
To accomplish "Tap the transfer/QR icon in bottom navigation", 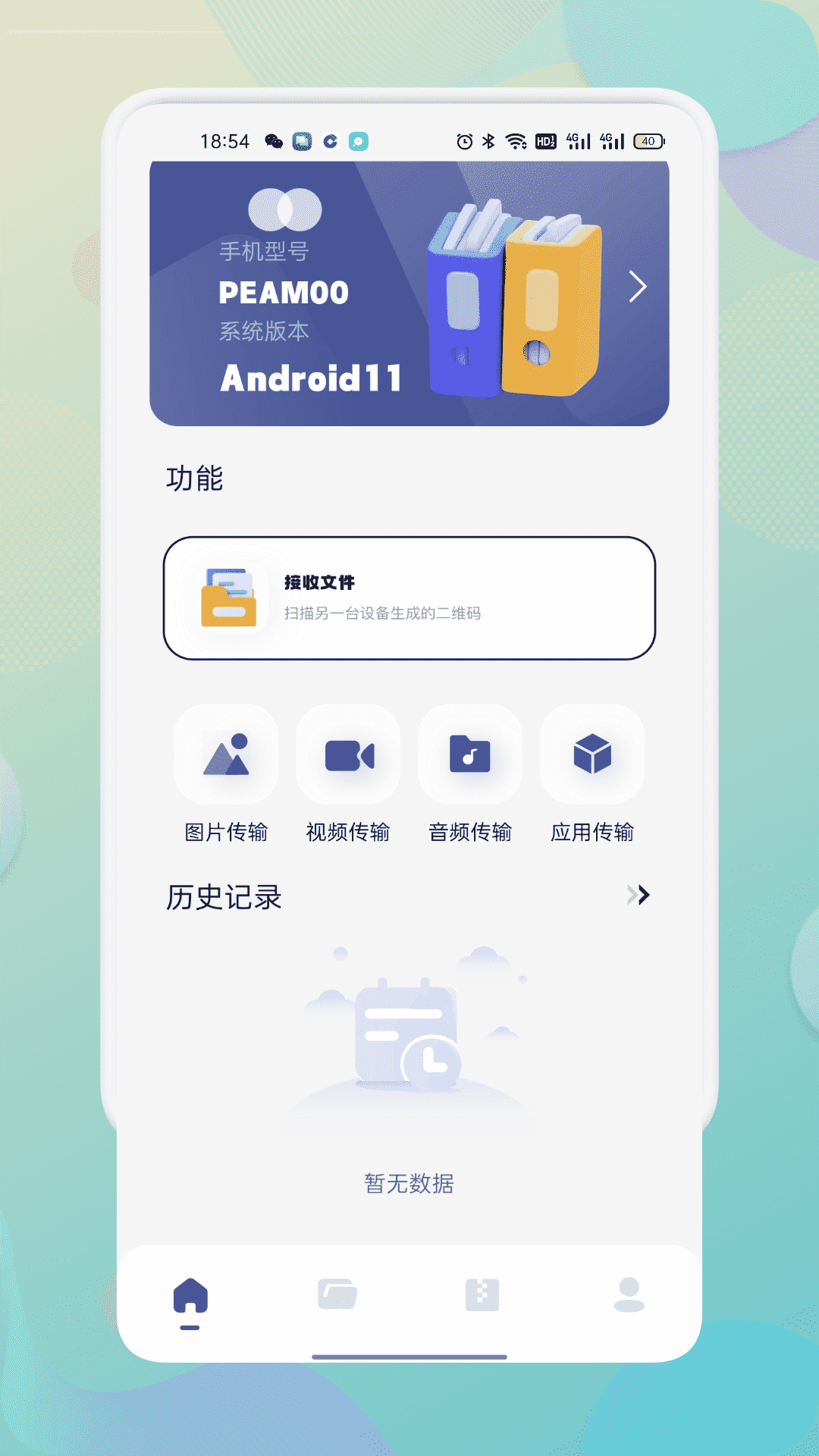I will [x=482, y=1294].
